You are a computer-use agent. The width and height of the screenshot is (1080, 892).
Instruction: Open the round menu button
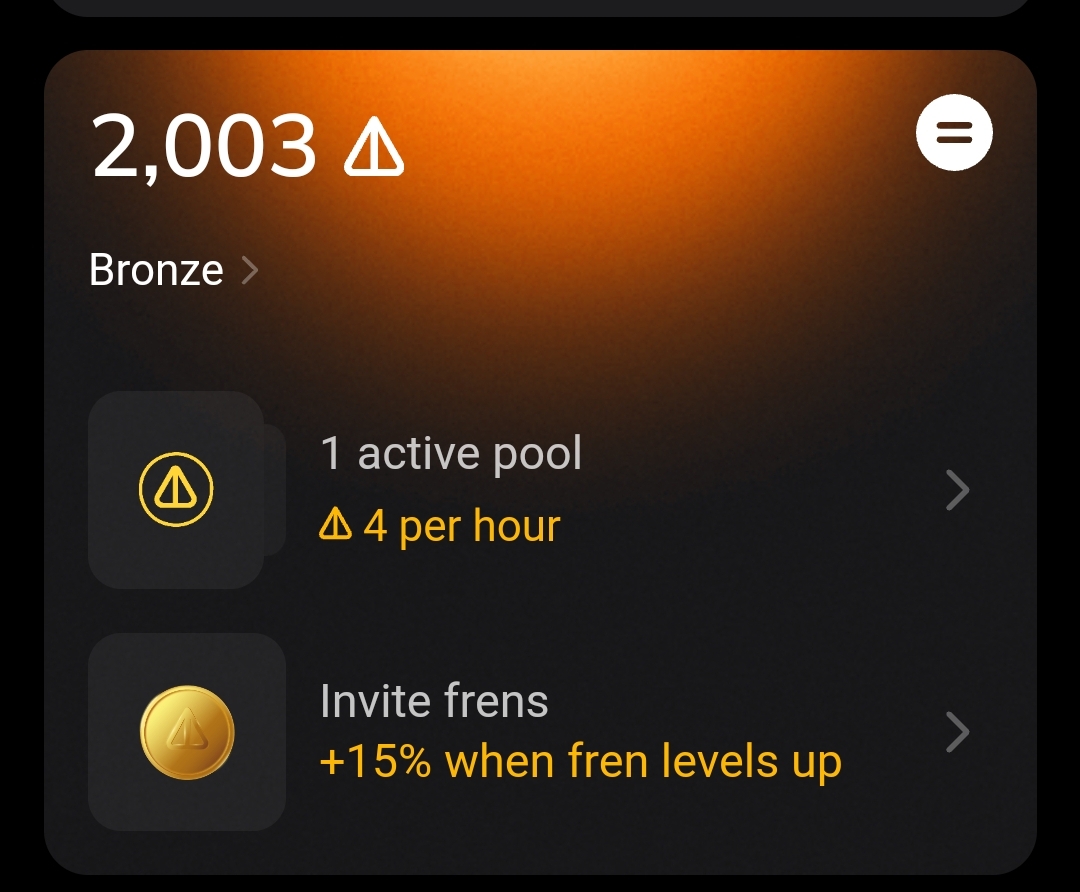tap(954, 132)
